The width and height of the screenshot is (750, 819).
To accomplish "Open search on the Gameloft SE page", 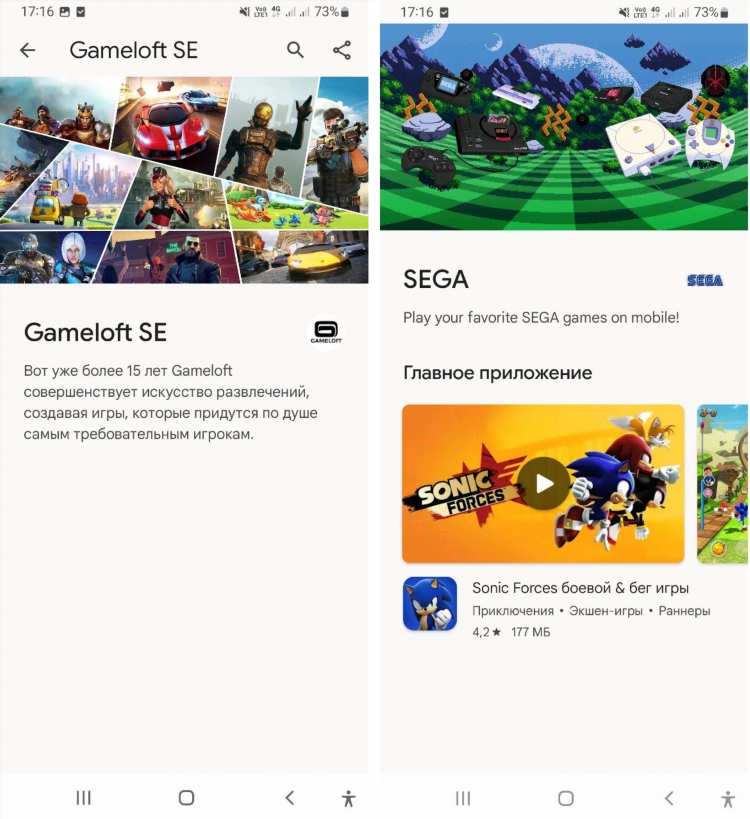I will (295, 50).
